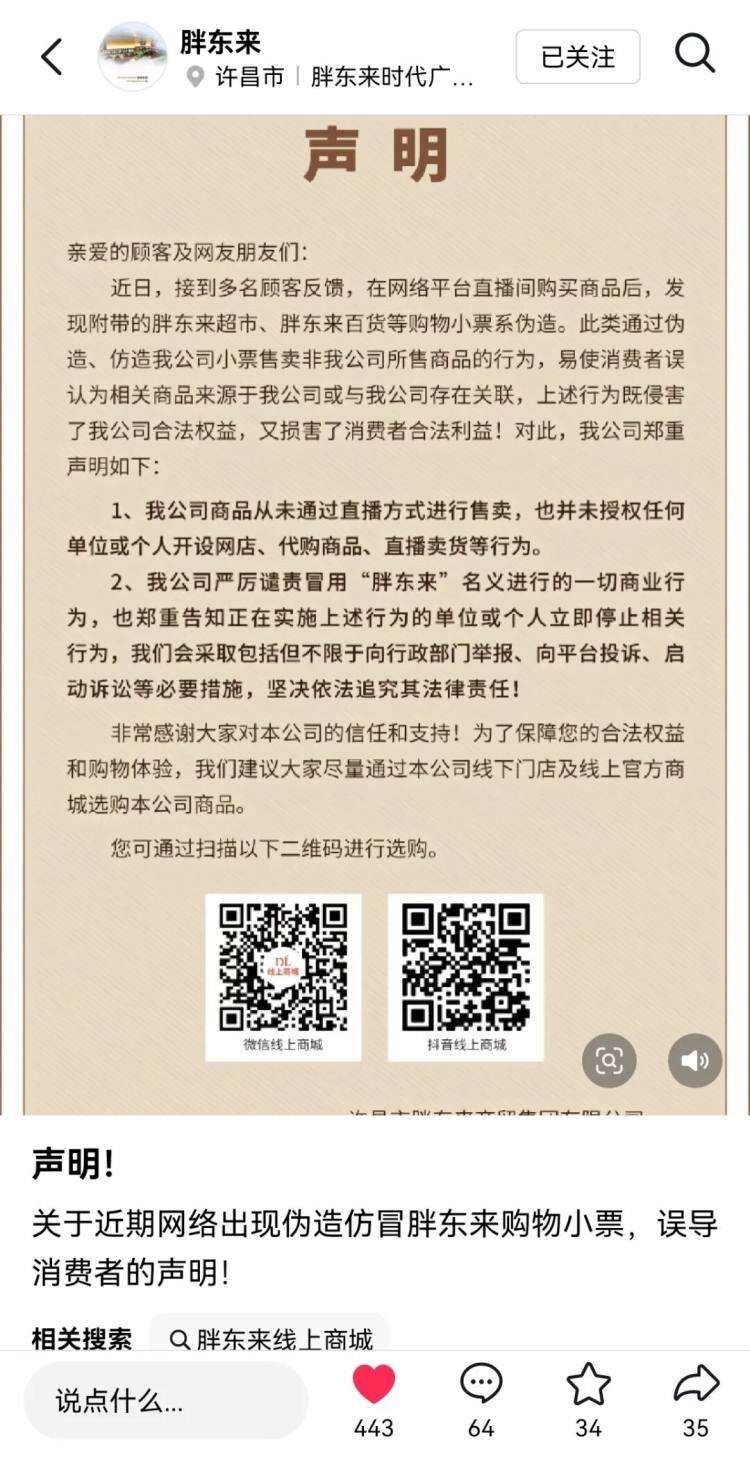Open location 胖东来时代广场 link
The height and width of the screenshot is (1467, 750).
click(x=392, y=77)
